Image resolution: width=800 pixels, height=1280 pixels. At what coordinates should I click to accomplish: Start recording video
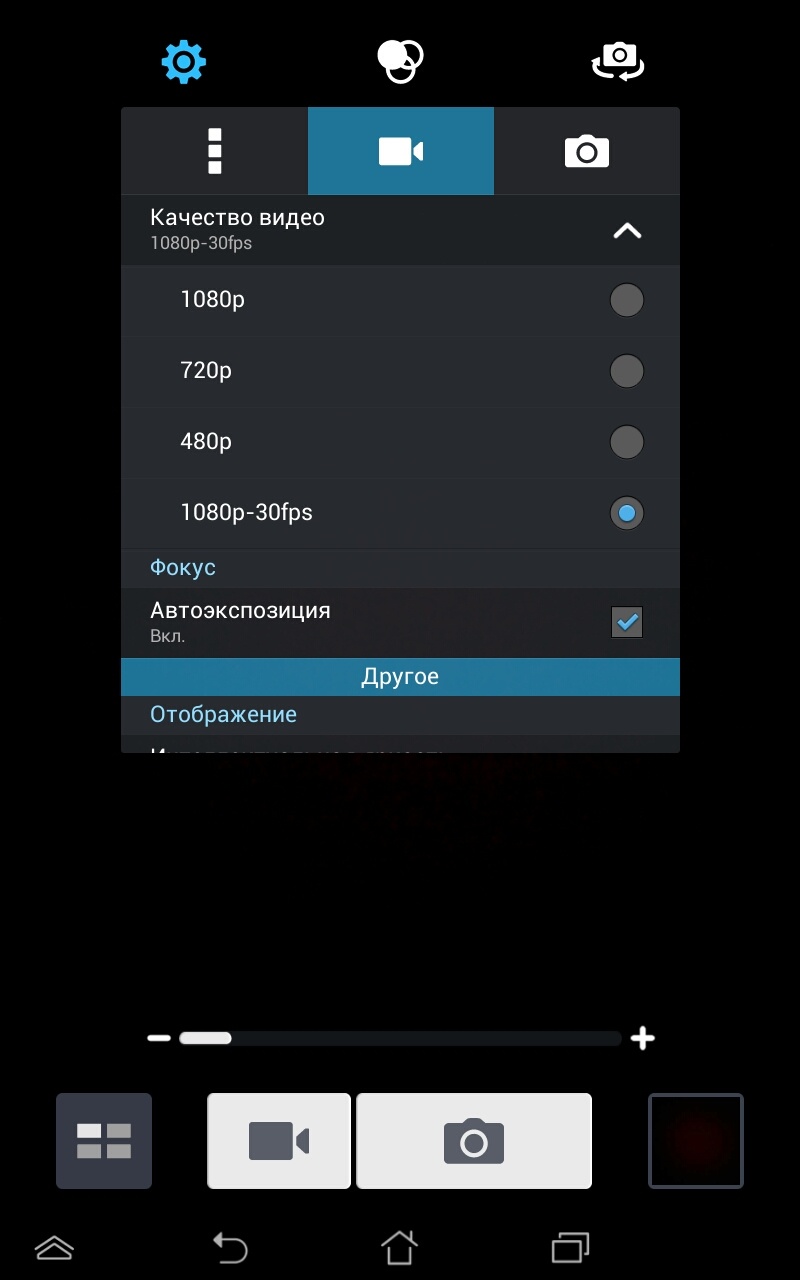point(279,1141)
